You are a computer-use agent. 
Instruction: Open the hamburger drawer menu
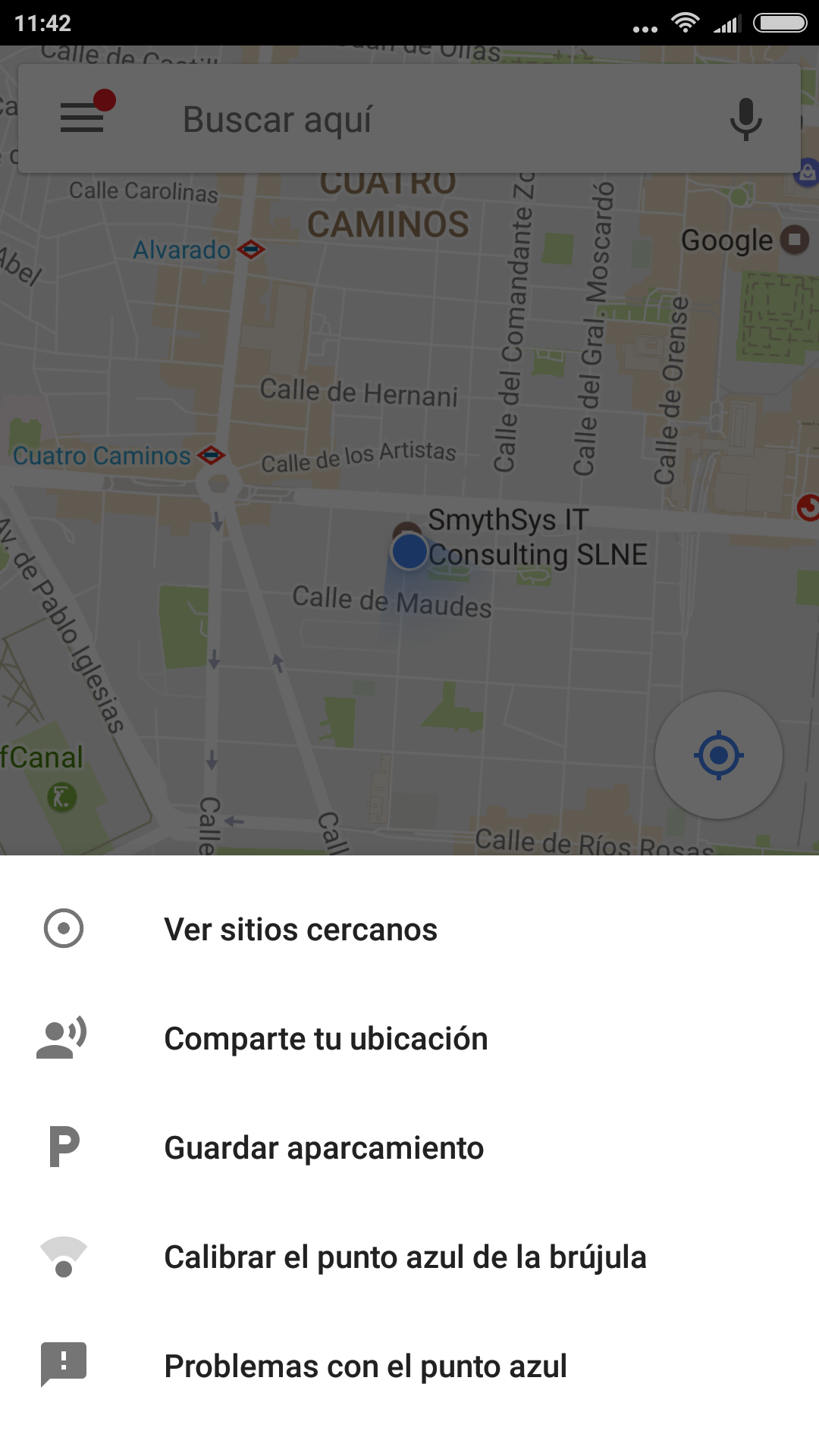[82, 118]
